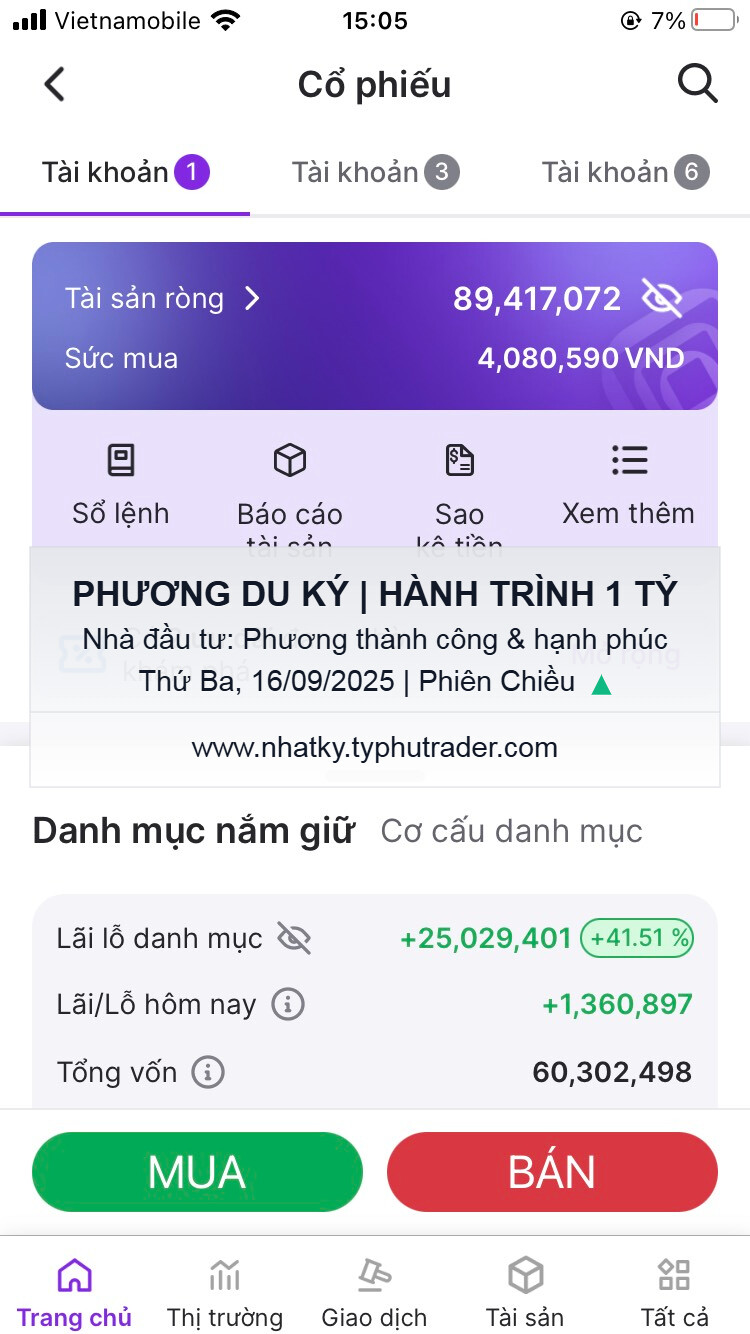The image size is (750, 1334).
Task: Select the Tài khoản 1 tab
Action: (125, 173)
